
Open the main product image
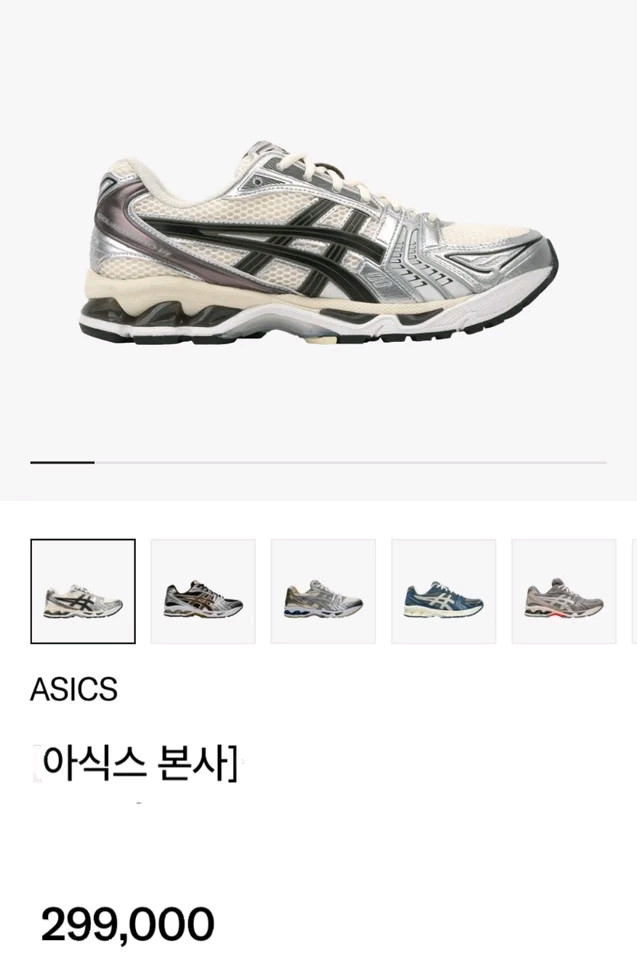pos(318,244)
